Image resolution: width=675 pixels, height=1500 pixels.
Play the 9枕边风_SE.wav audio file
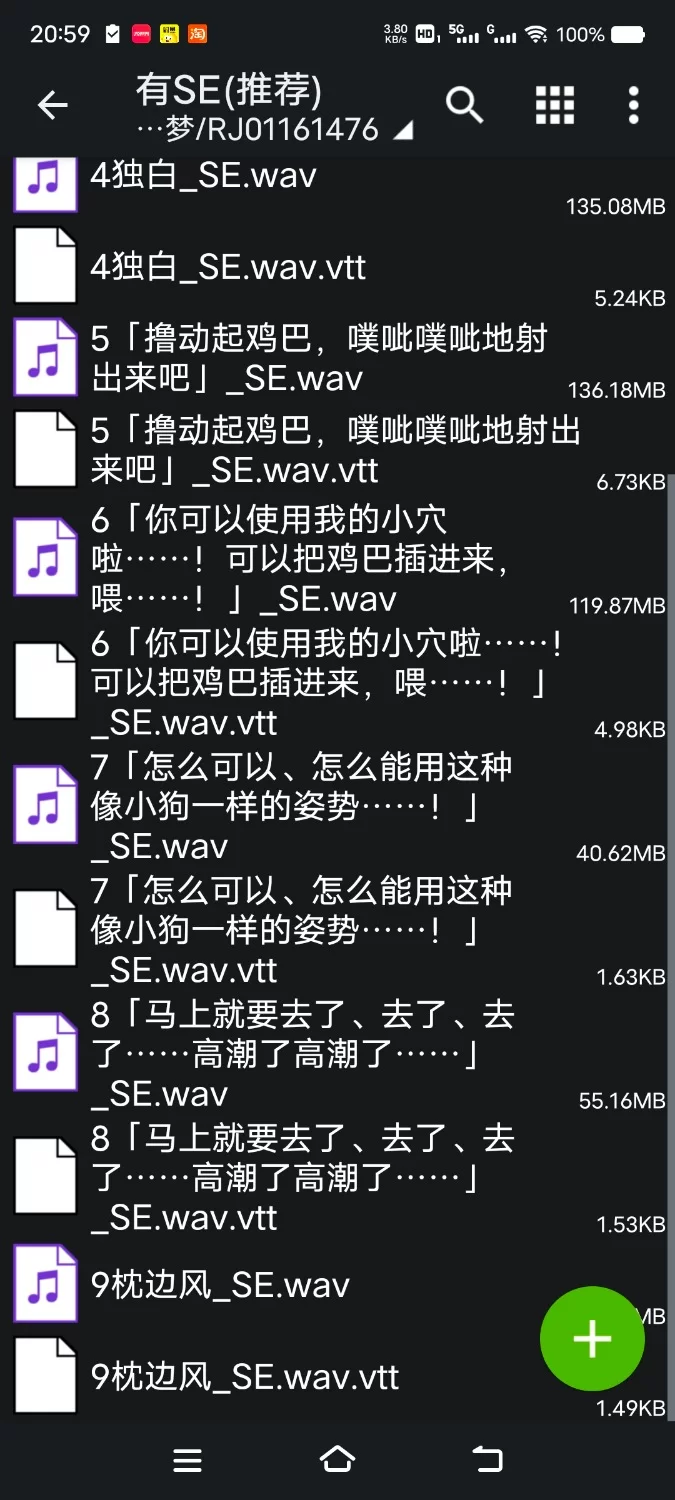[220, 1285]
